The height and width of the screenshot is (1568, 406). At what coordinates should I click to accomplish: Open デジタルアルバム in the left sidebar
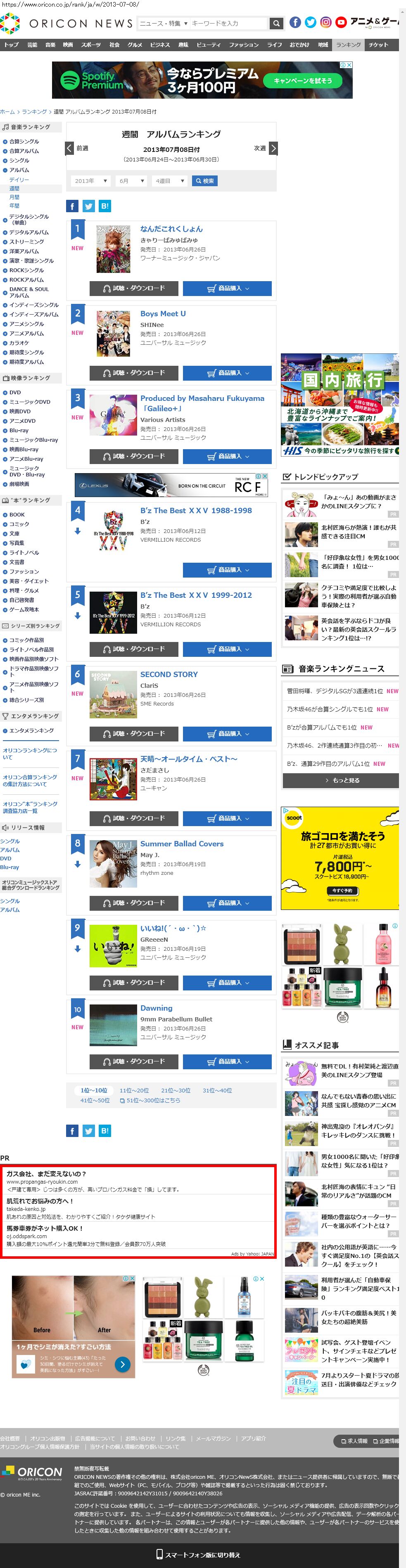[x=28, y=232]
